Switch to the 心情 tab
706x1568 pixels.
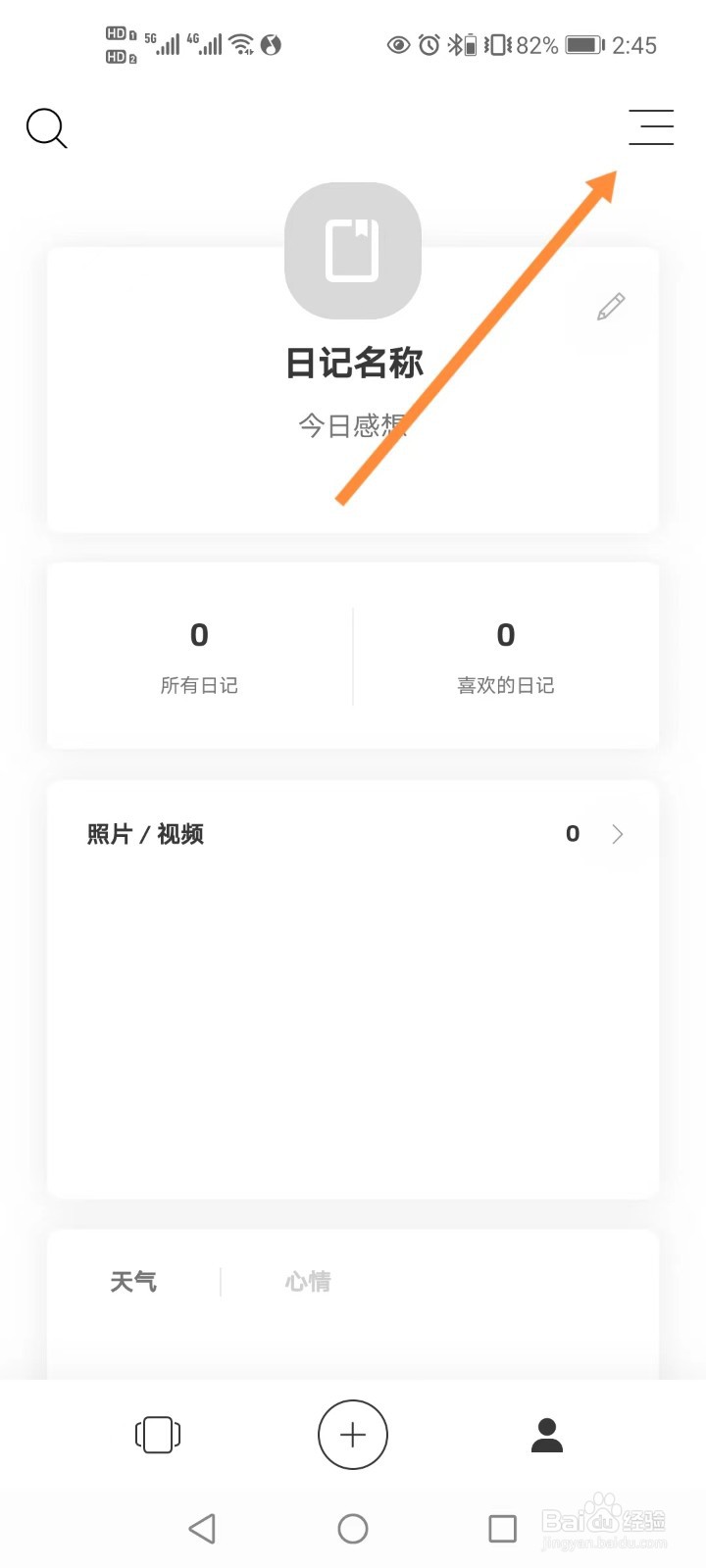pos(308,1281)
